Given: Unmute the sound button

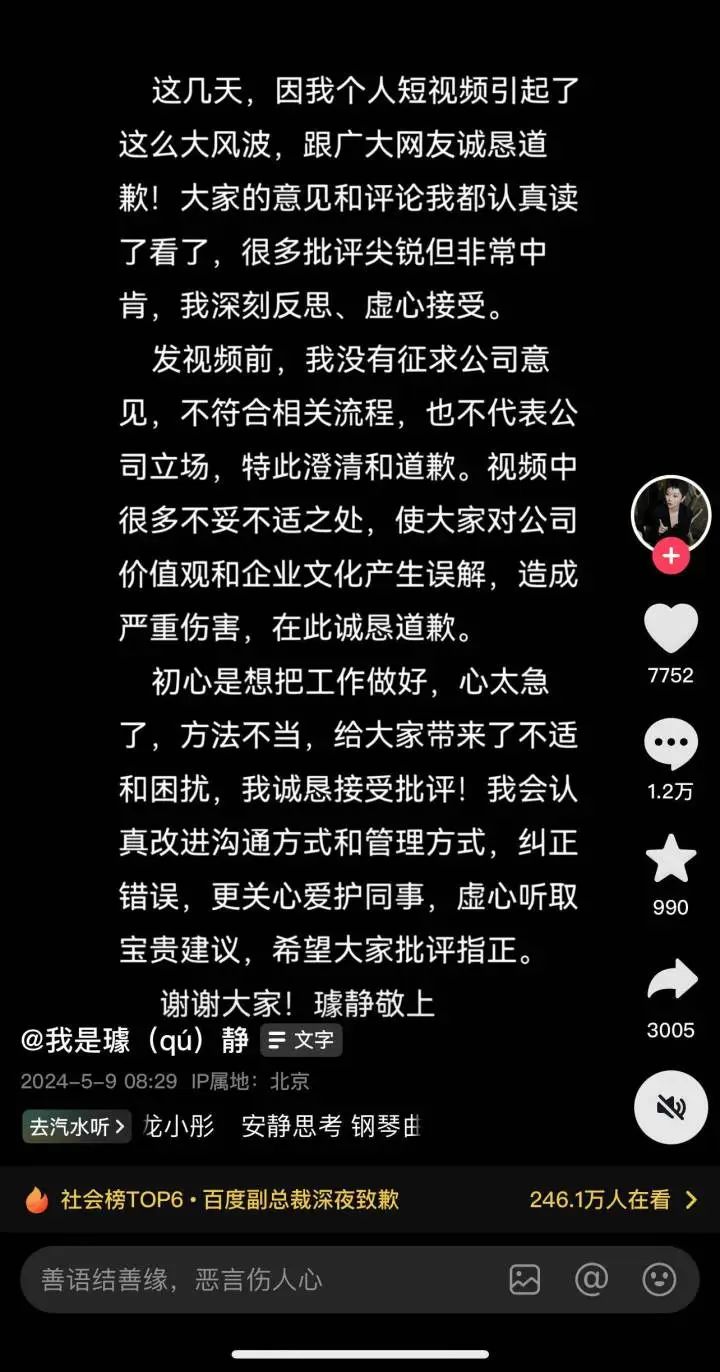Looking at the screenshot, I should [x=670, y=1106].
